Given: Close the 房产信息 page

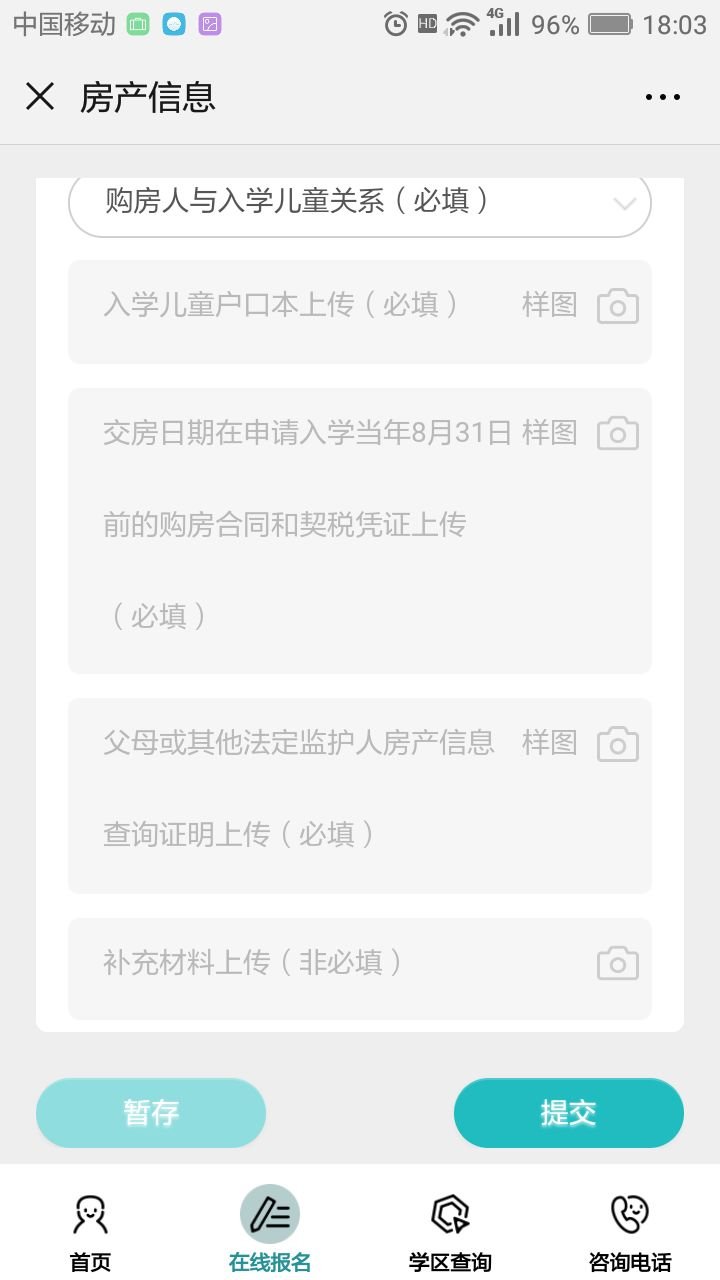Looking at the screenshot, I should coord(40,97).
